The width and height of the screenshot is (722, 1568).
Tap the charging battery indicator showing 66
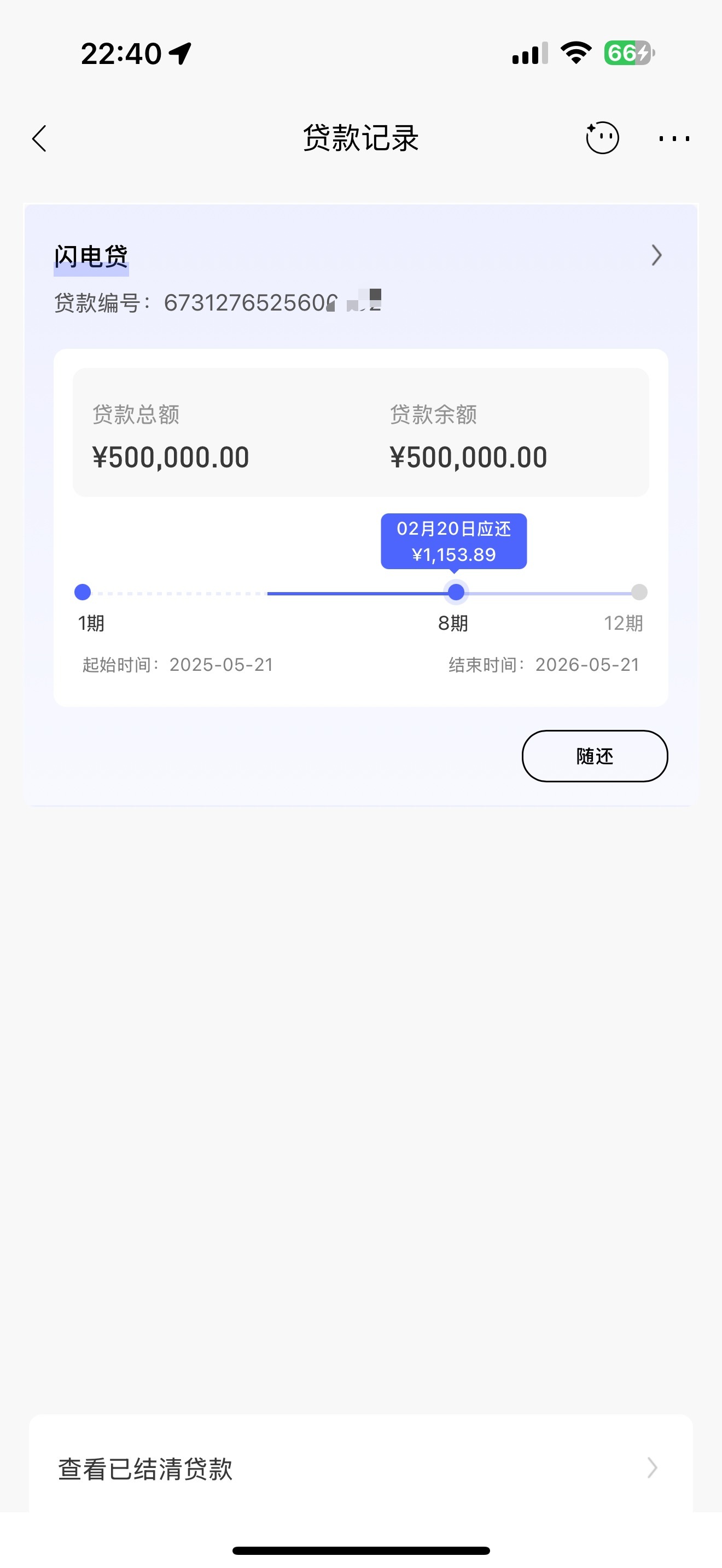630,54
